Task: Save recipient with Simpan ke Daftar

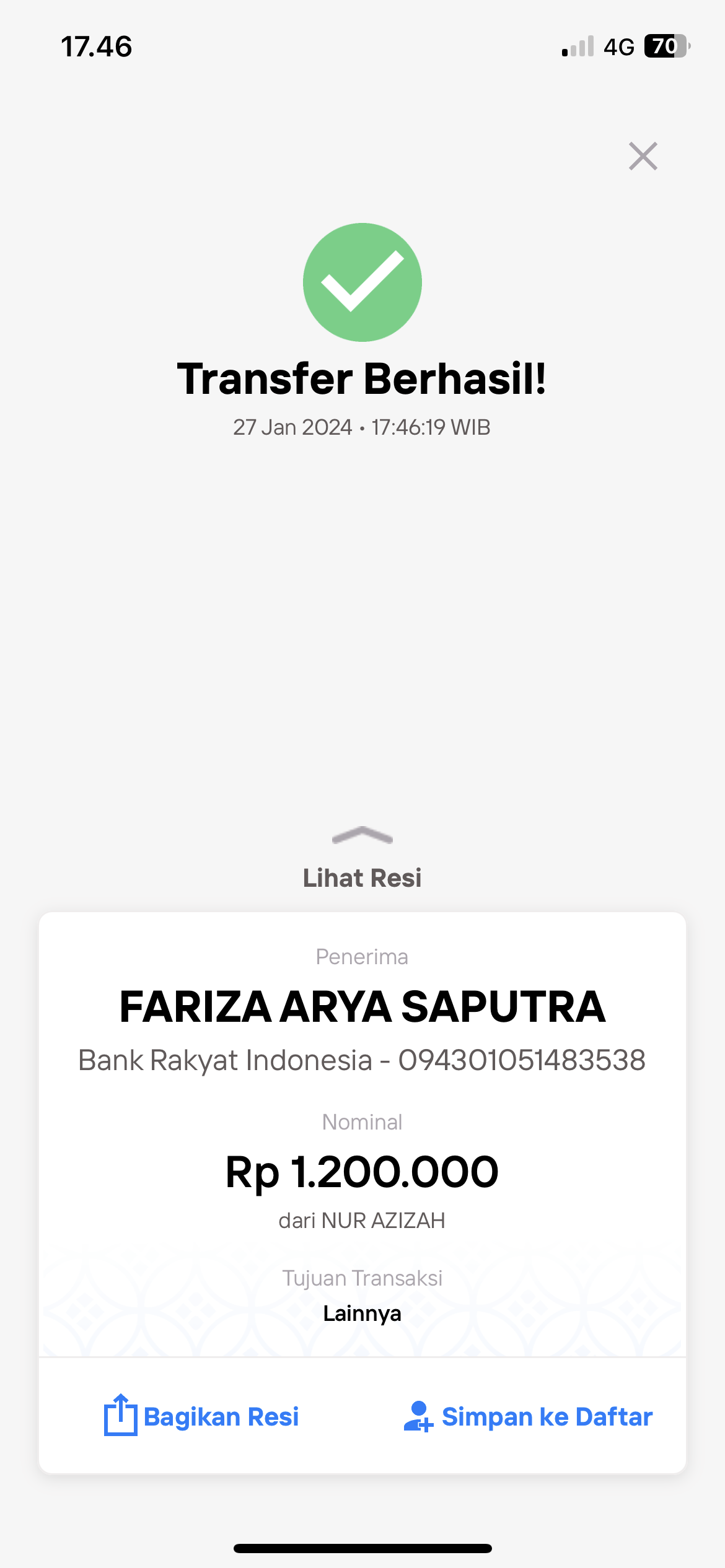Action: (528, 1416)
